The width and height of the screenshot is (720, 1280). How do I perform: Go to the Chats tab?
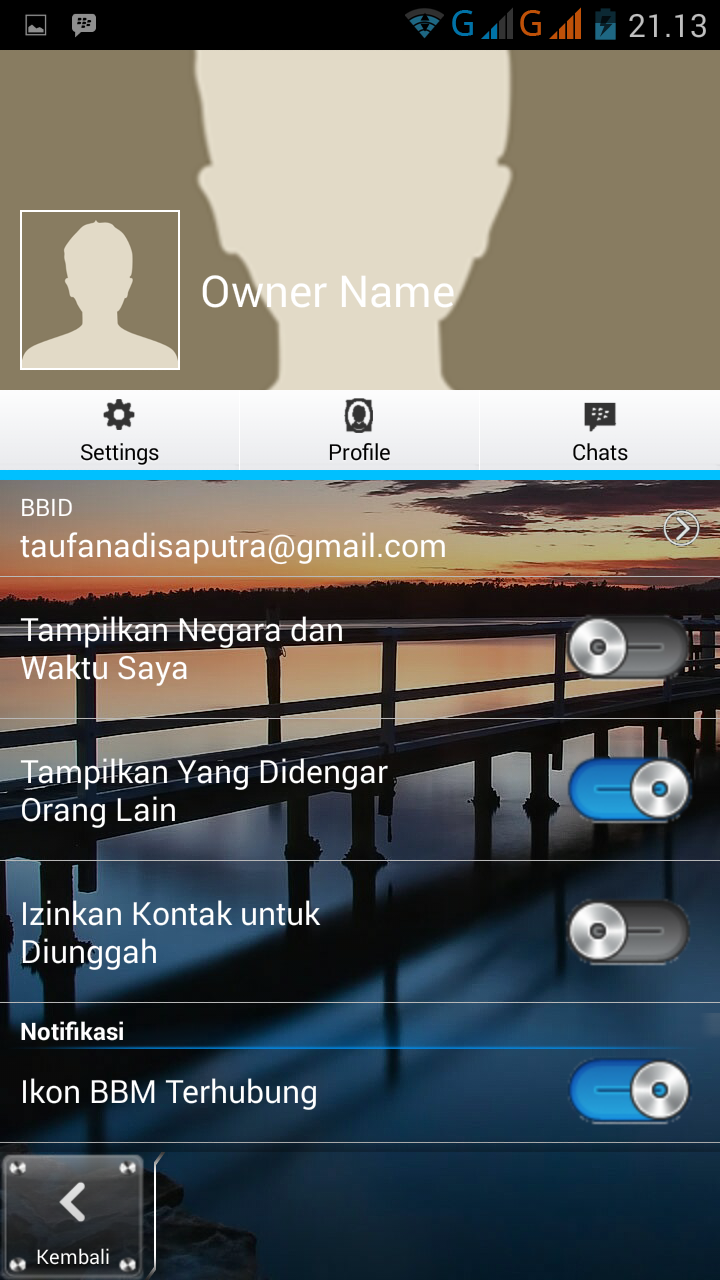pyautogui.click(x=599, y=431)
